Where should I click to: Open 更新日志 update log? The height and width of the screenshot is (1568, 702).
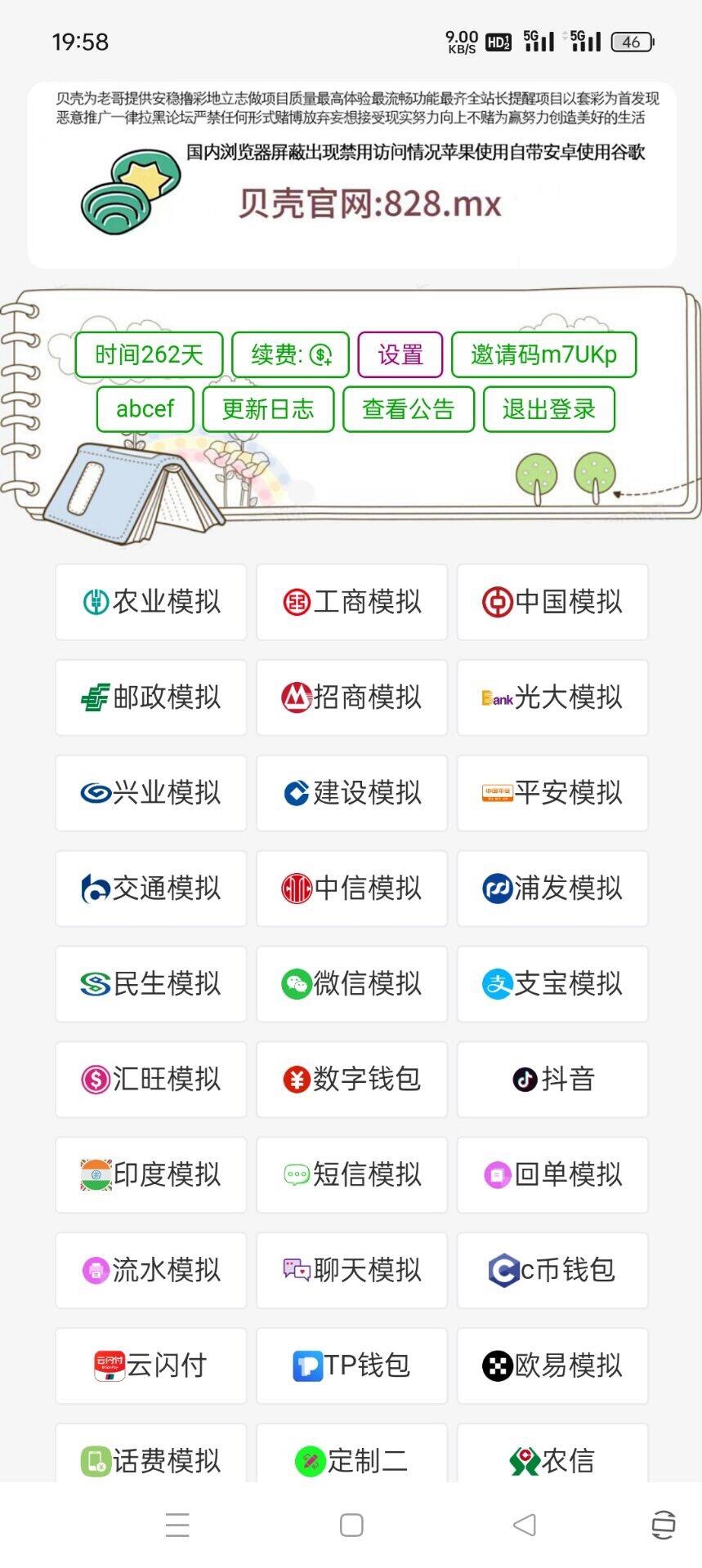coord(268,409)
